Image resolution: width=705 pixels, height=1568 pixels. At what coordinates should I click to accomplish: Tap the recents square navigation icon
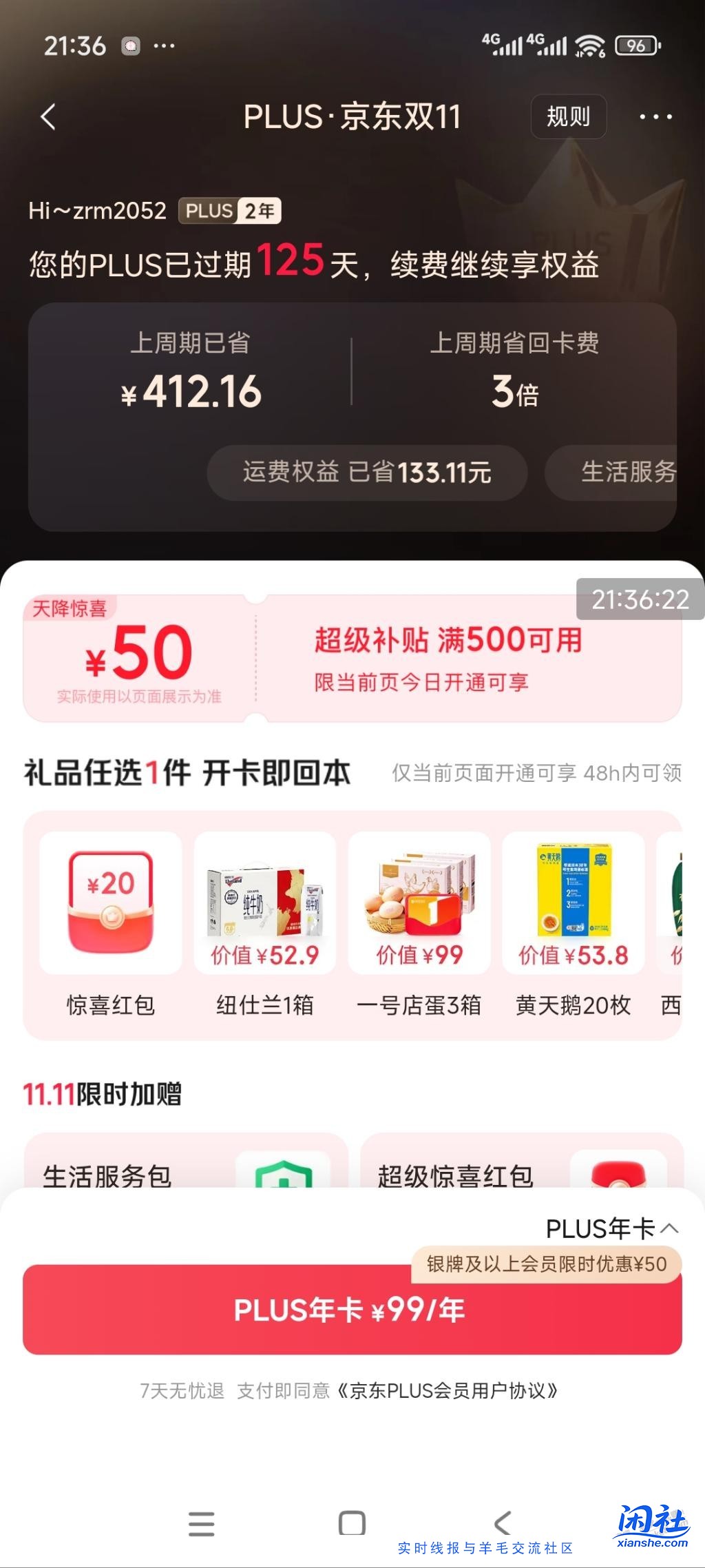coord(352,1521)
